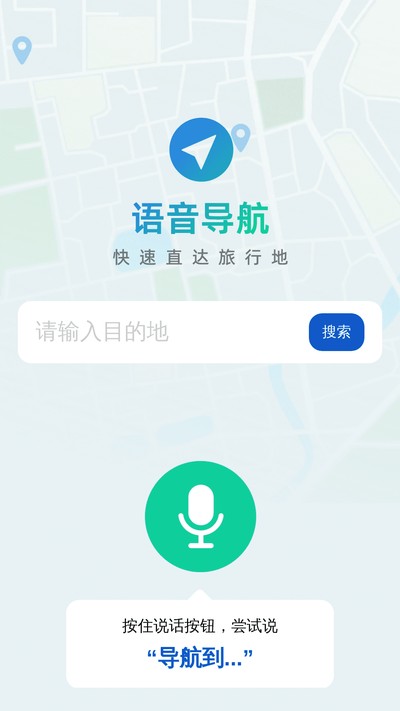Tap the destination input field
The image size is (400, 711).
(163, 332)
